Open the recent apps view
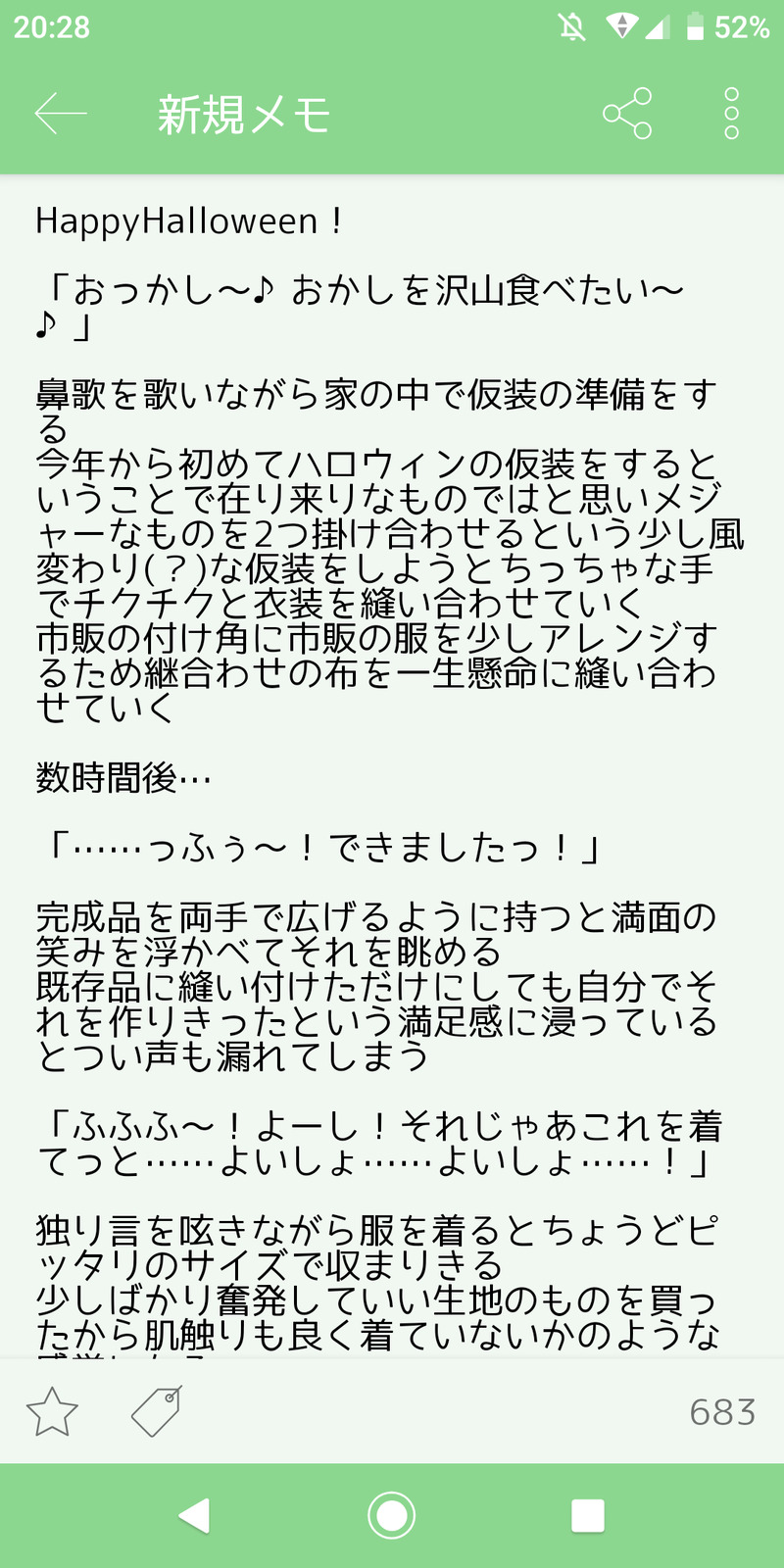784x1568 pixels. 587,1515
